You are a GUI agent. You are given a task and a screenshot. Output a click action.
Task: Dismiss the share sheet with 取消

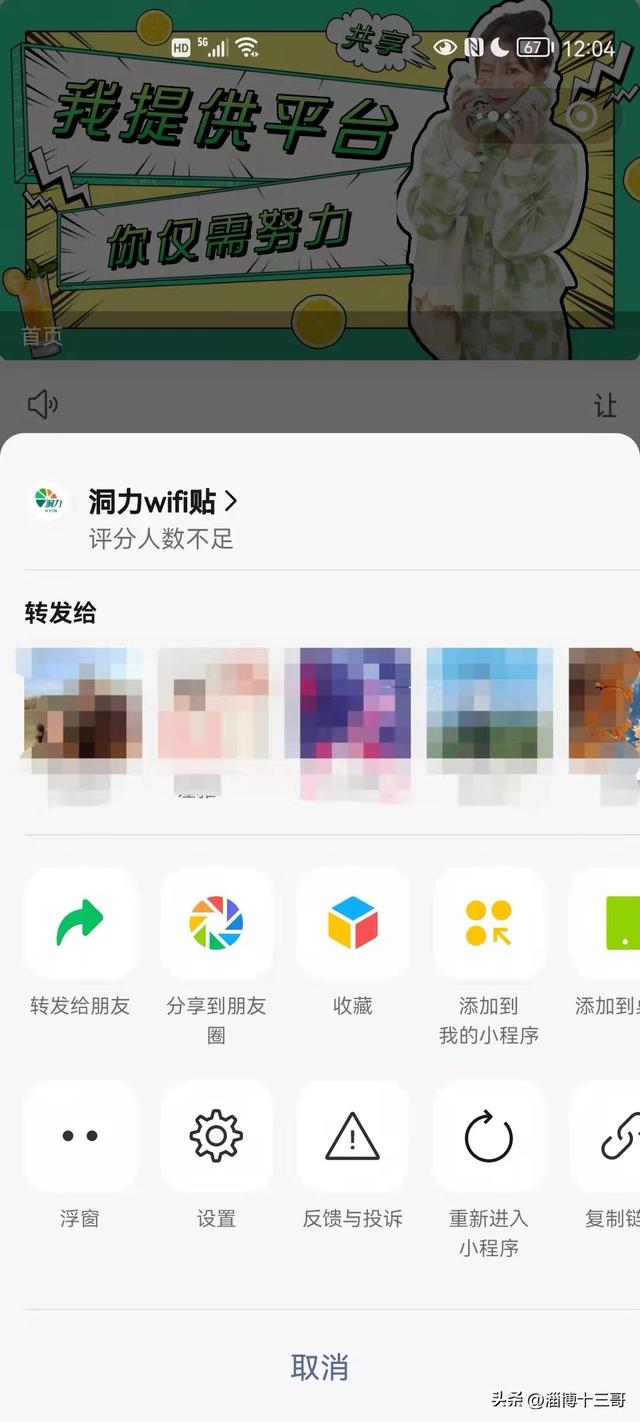coord(320,1366)
